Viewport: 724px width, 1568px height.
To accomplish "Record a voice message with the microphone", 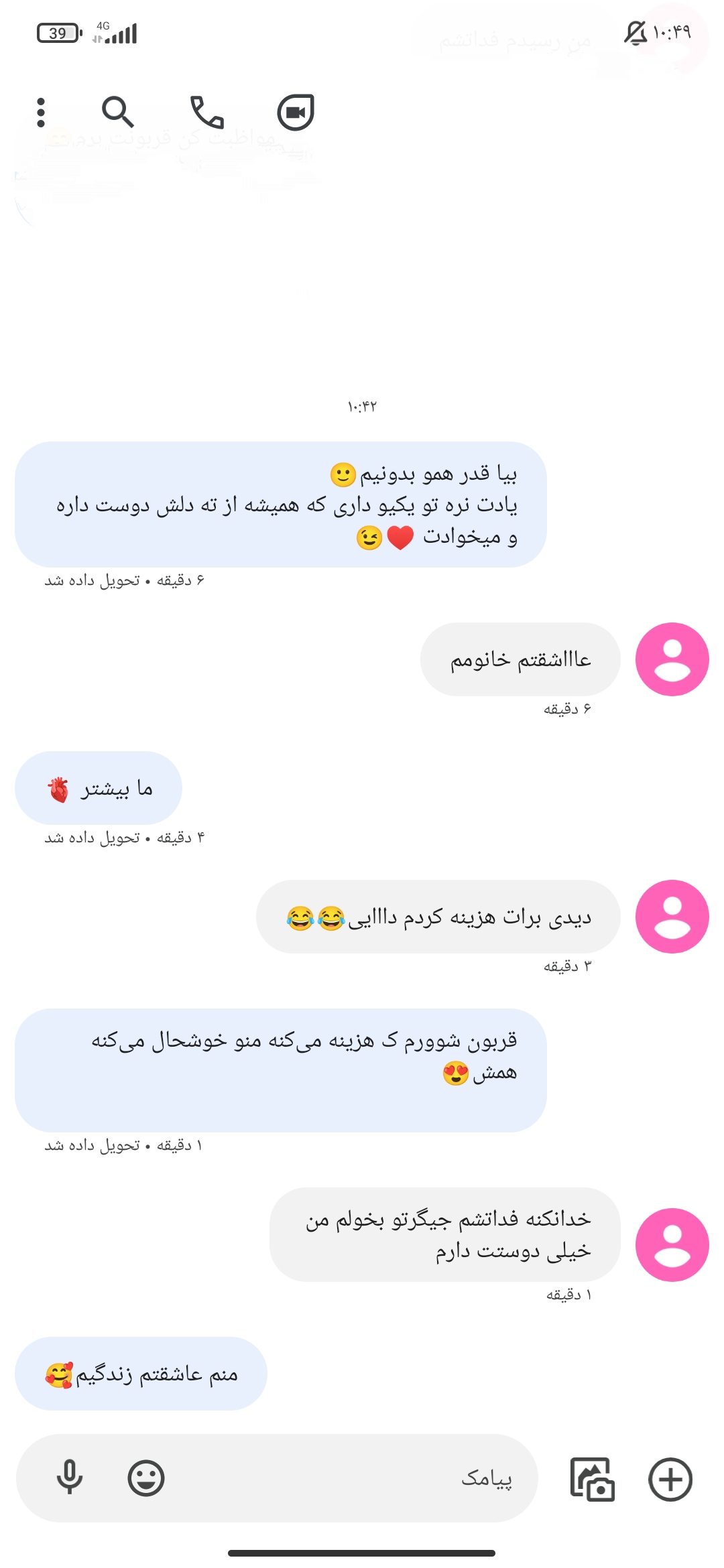I will [70, 1478].
